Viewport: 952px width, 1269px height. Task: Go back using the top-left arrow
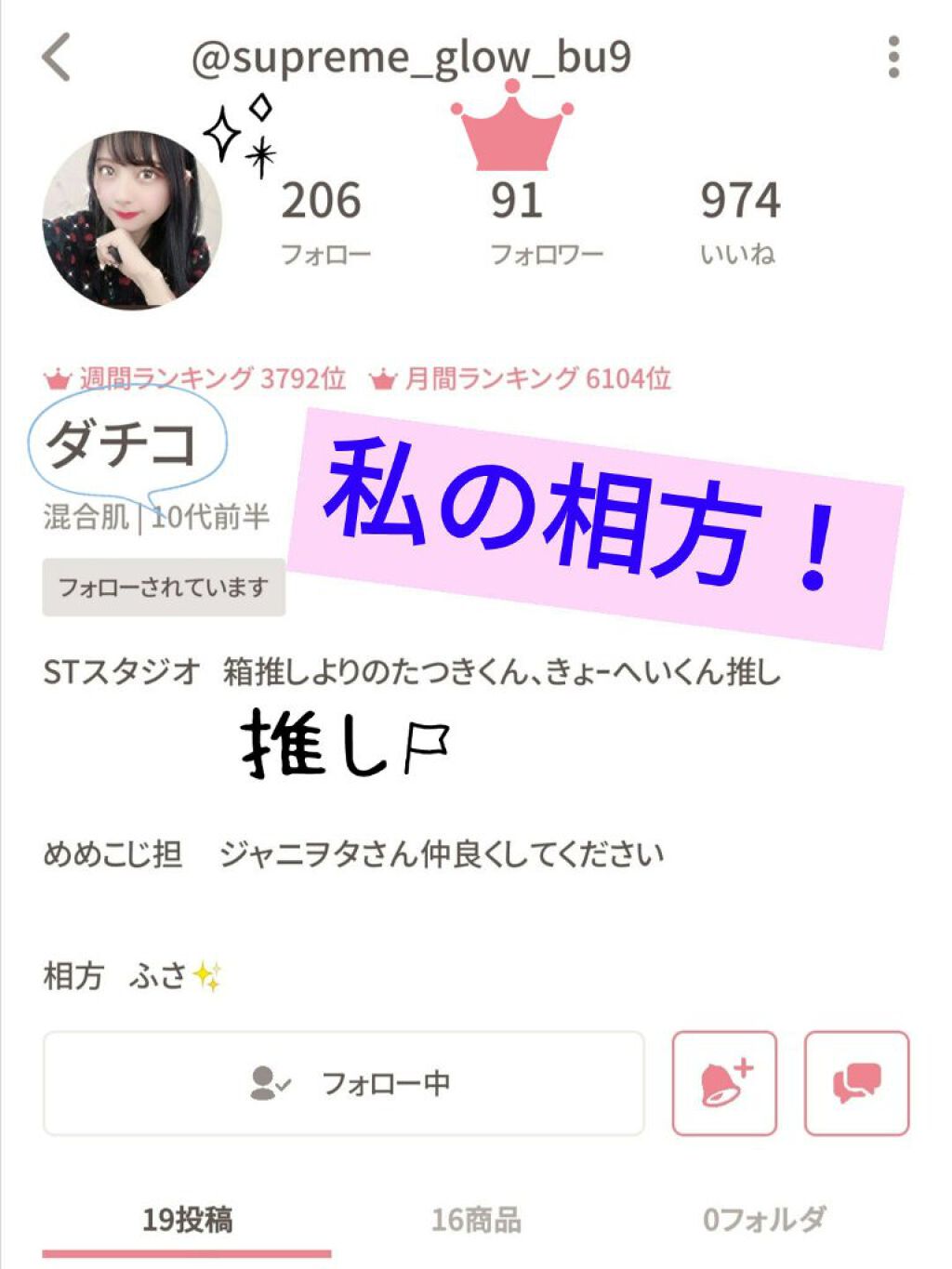click(x=57, y=57)
